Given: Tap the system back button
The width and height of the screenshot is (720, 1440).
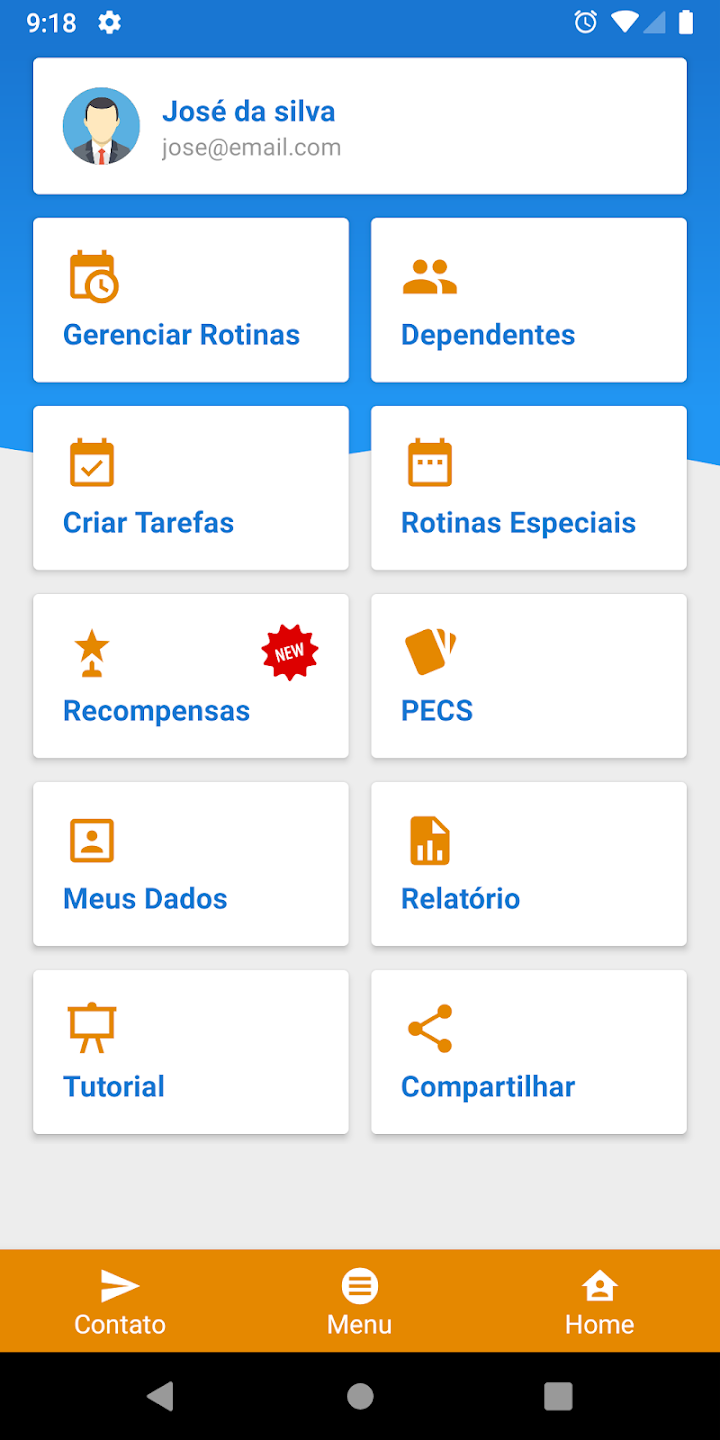Looking at the screenshot, I should (160, 1396).
